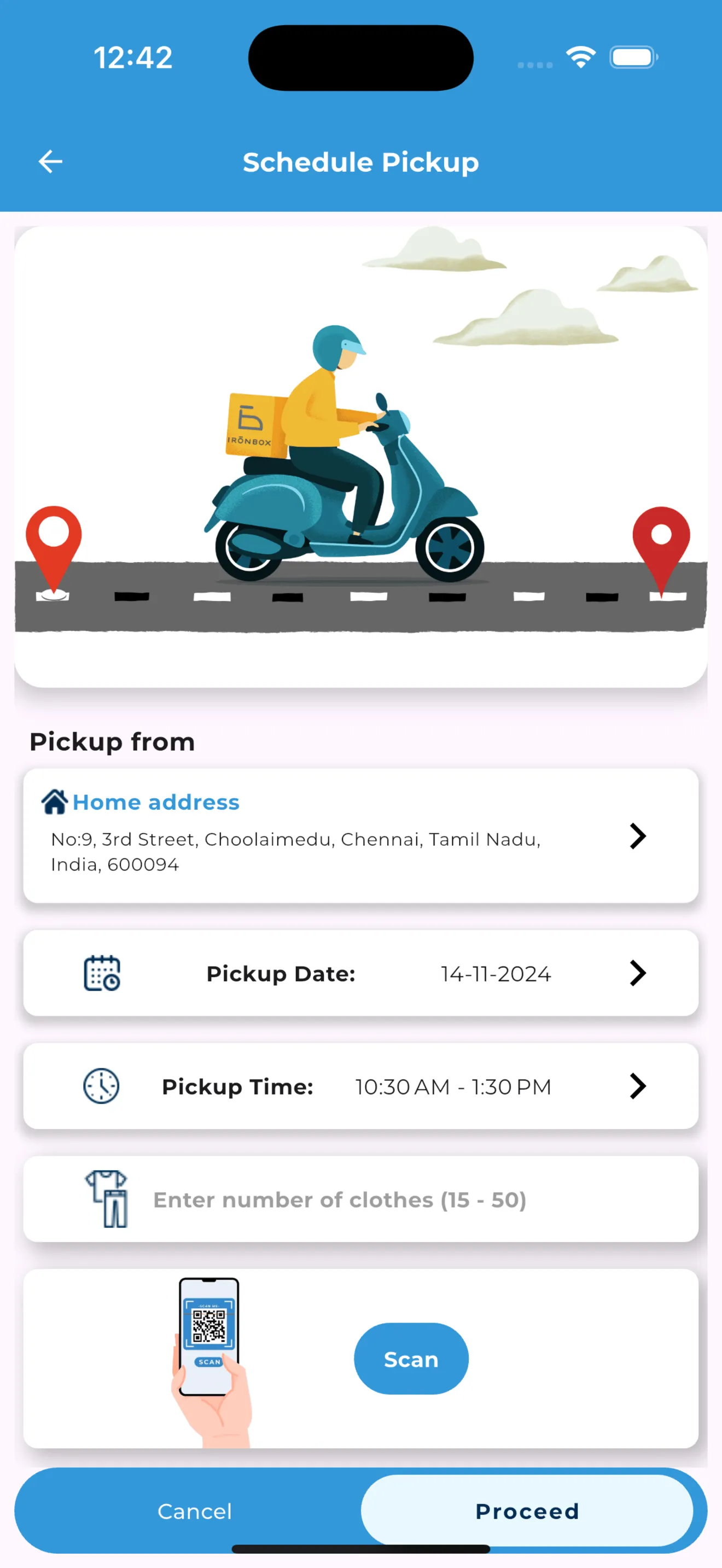
Task: Change the Pickup Time slot
Action: pos(360,1086)
